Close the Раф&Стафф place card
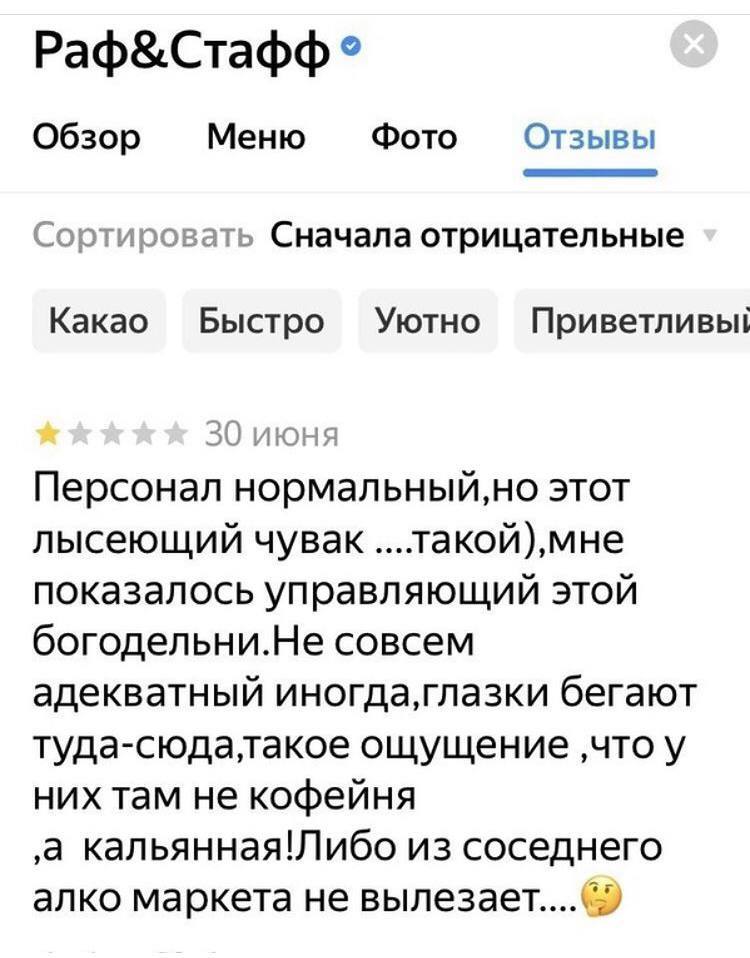Screen dimensions: 750x958 click(694, 46)
